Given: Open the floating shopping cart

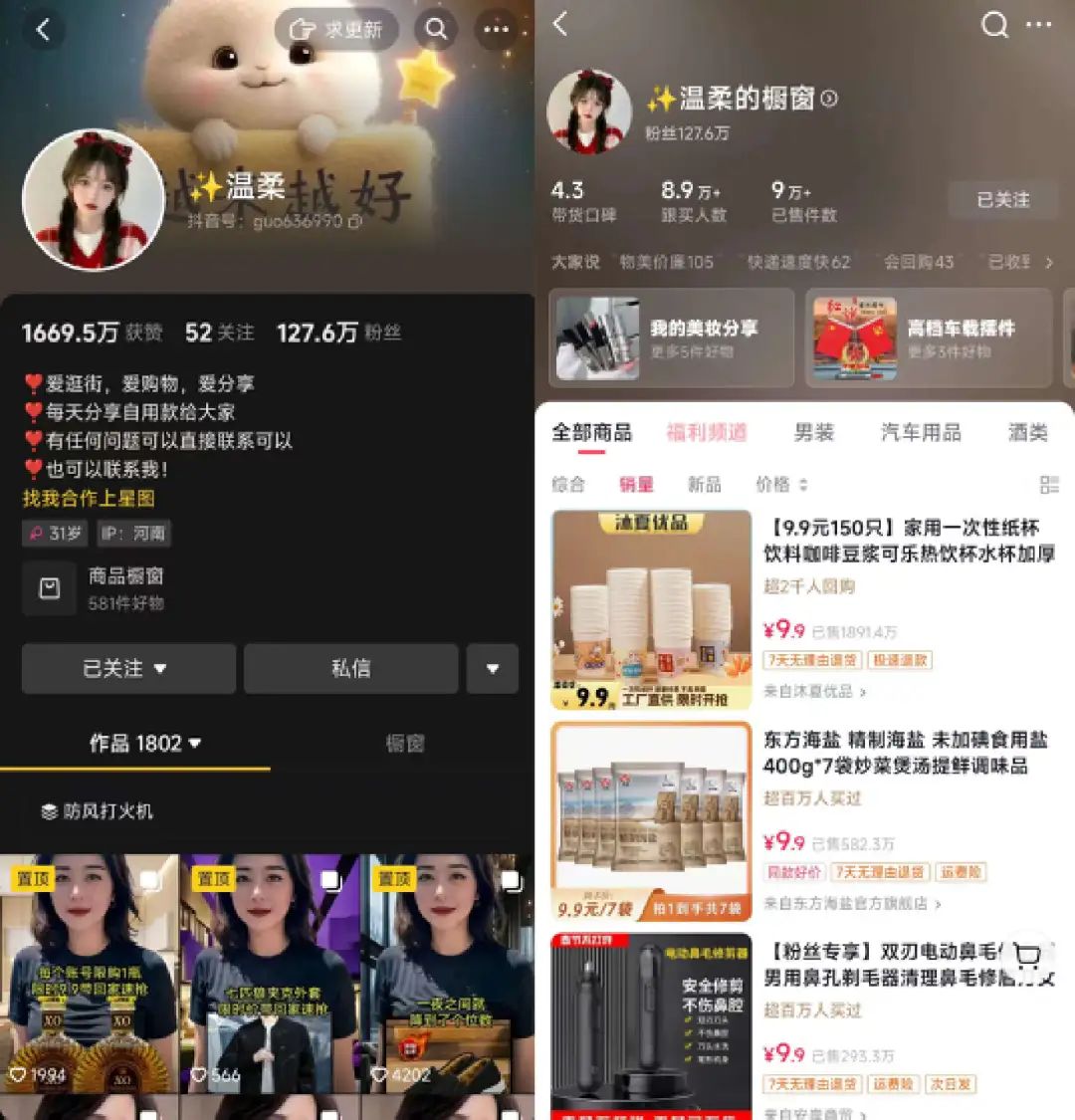Looking at the screenshot, I should 1028,959.
